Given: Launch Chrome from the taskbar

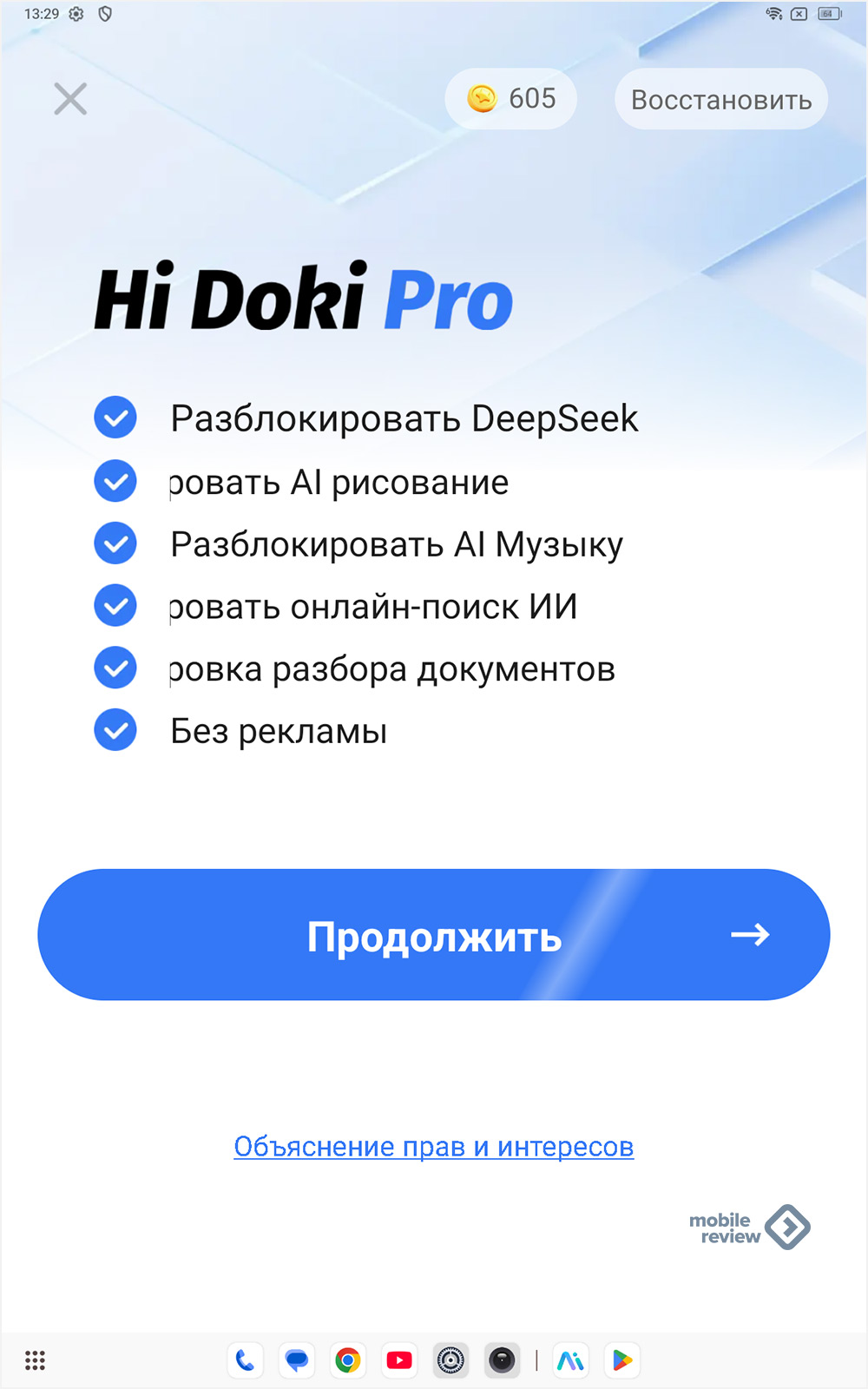Looking at the screenshot, I should tap(348, 1360).
